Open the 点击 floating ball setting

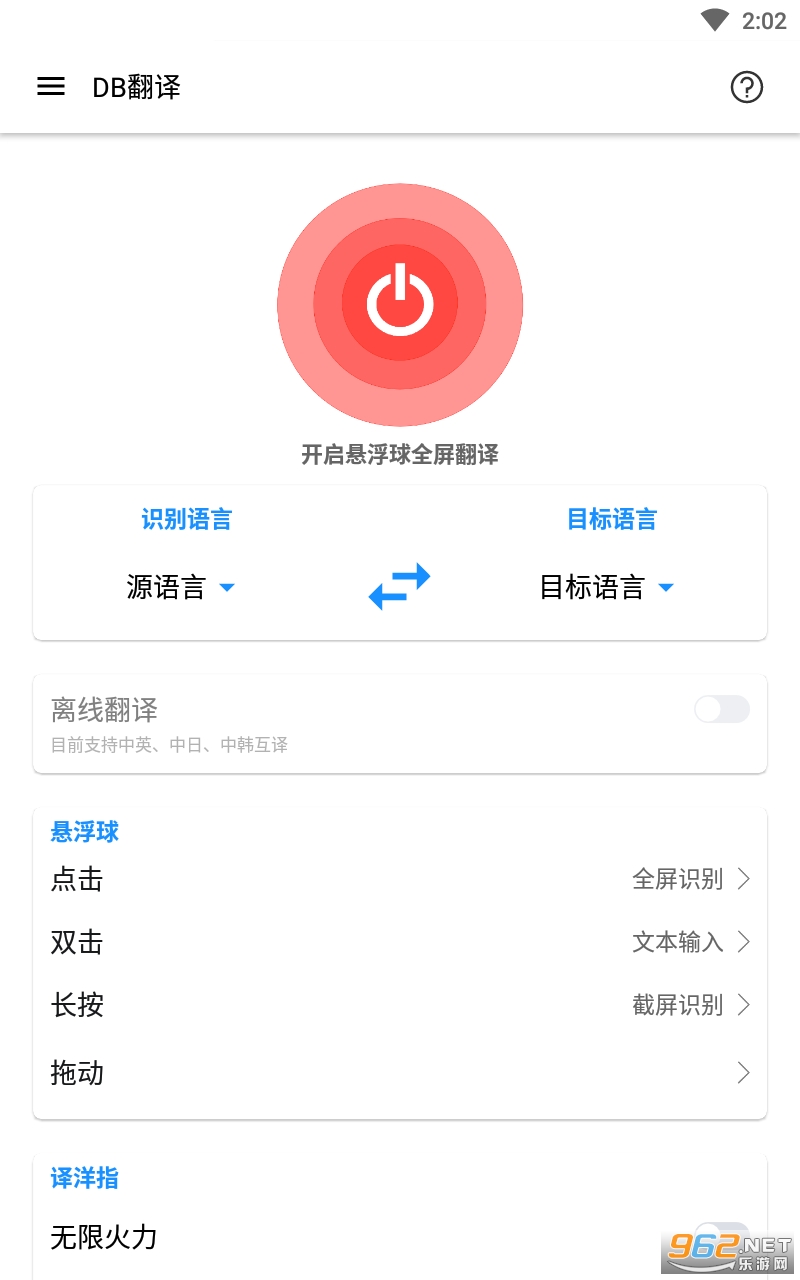click(x=400, y=879)
